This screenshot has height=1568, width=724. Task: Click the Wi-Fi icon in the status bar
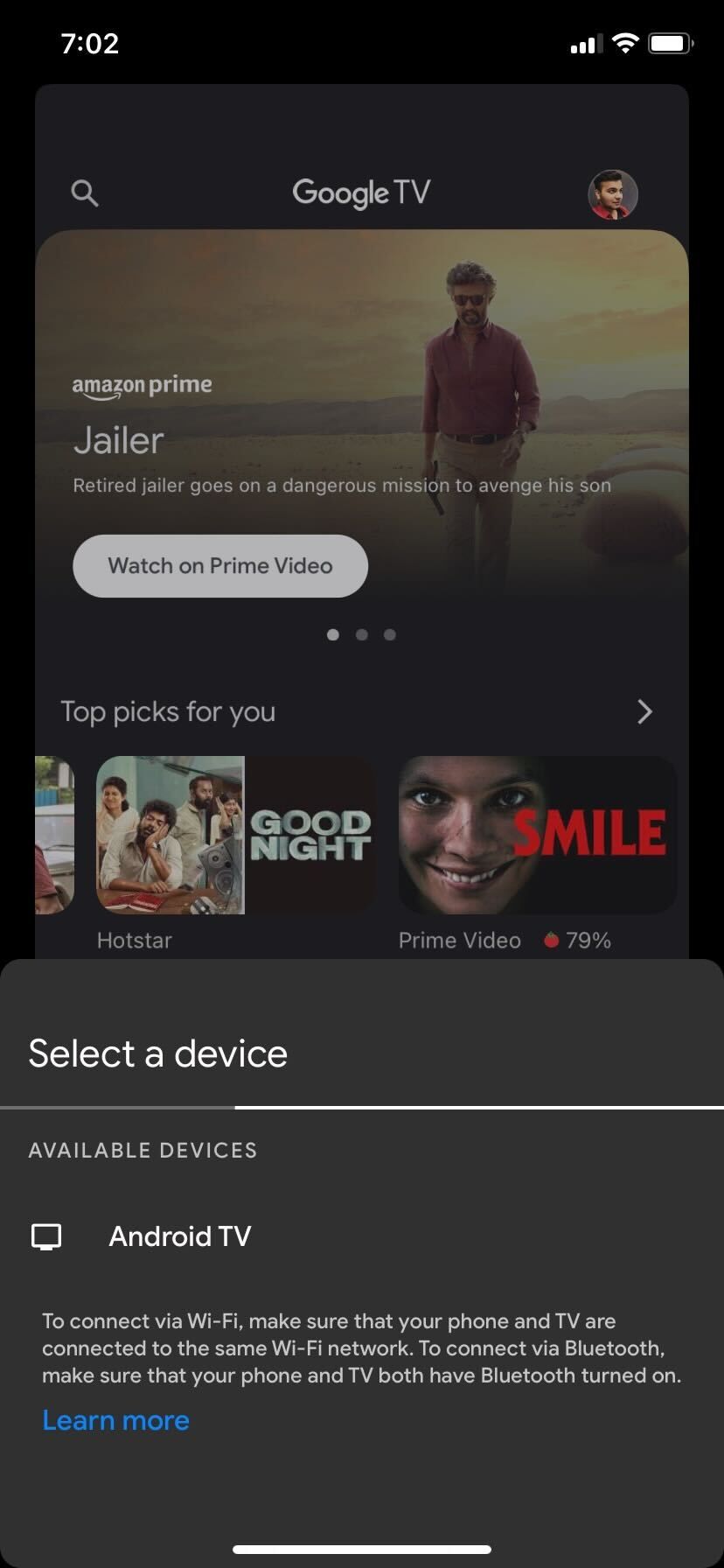tap(624, 43)
